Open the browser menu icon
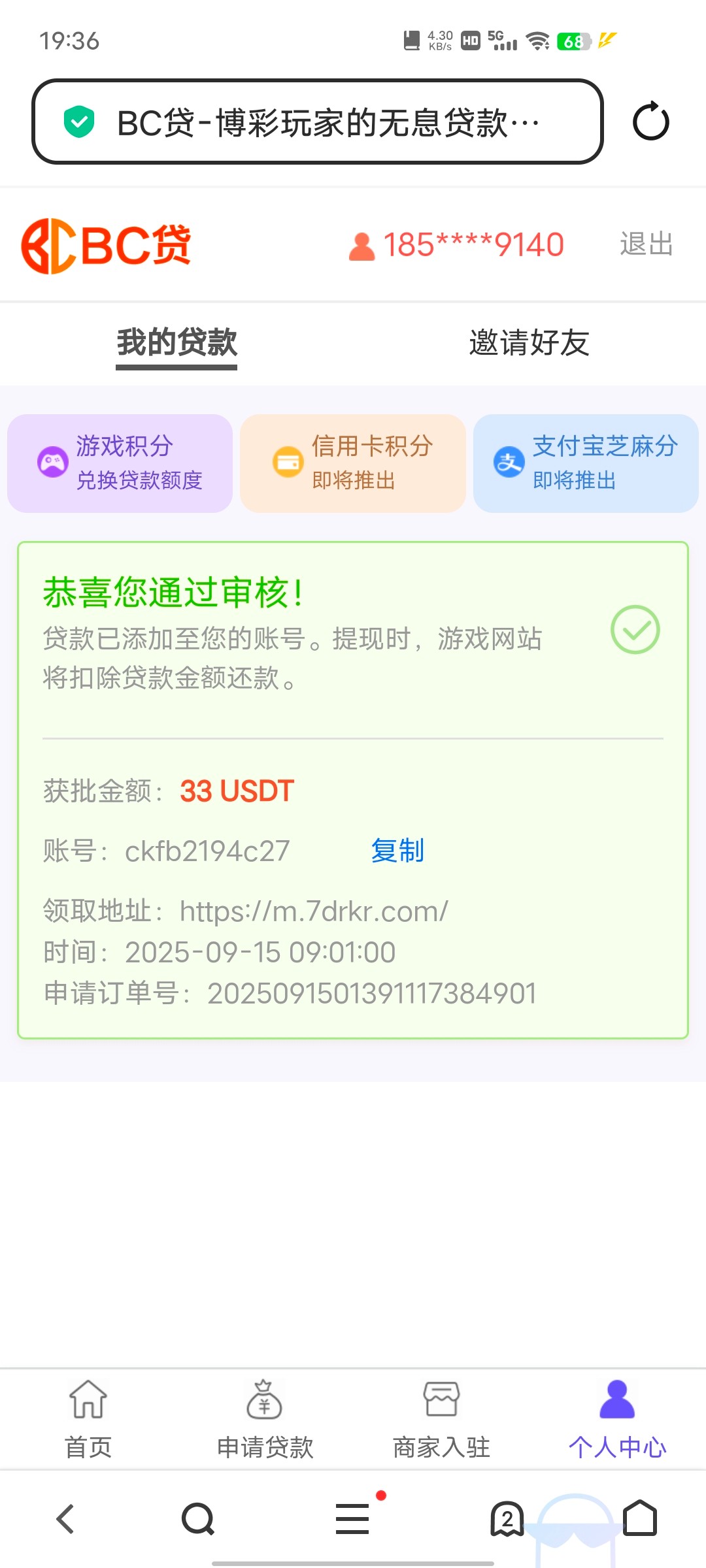Viewport: 706px width, 1568px height. tap(353, 1518)
